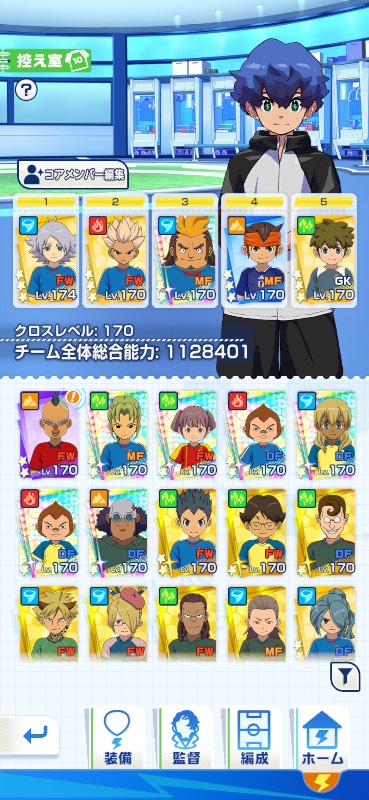Select core member slot 1 FW Lv.174
The width and height of the screenshot is (369, 800).
[x=46, y=251]
